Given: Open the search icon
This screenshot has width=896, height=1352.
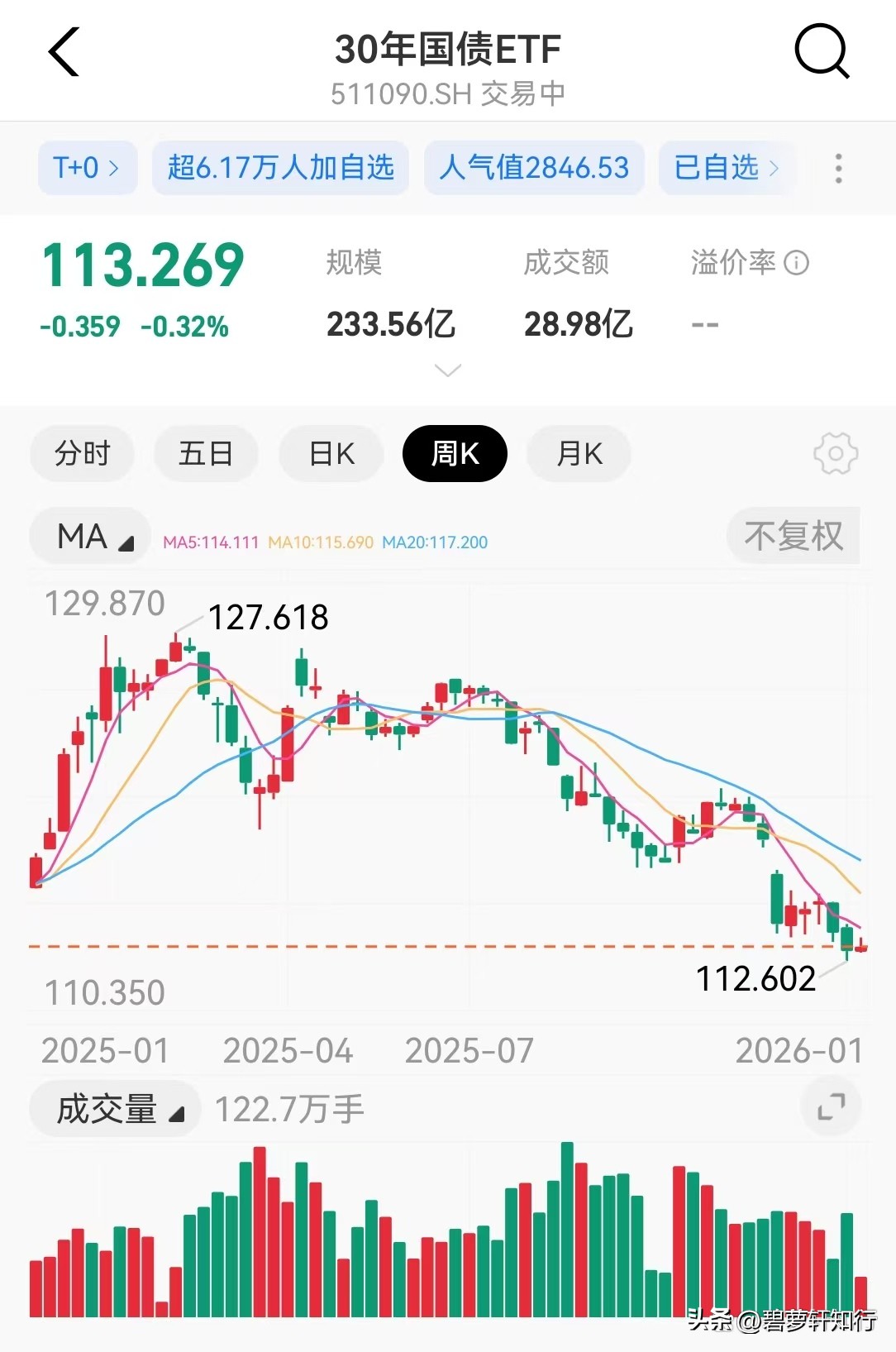Looking at the screenshot, I should pyautogui.click(x=822, y=52).
